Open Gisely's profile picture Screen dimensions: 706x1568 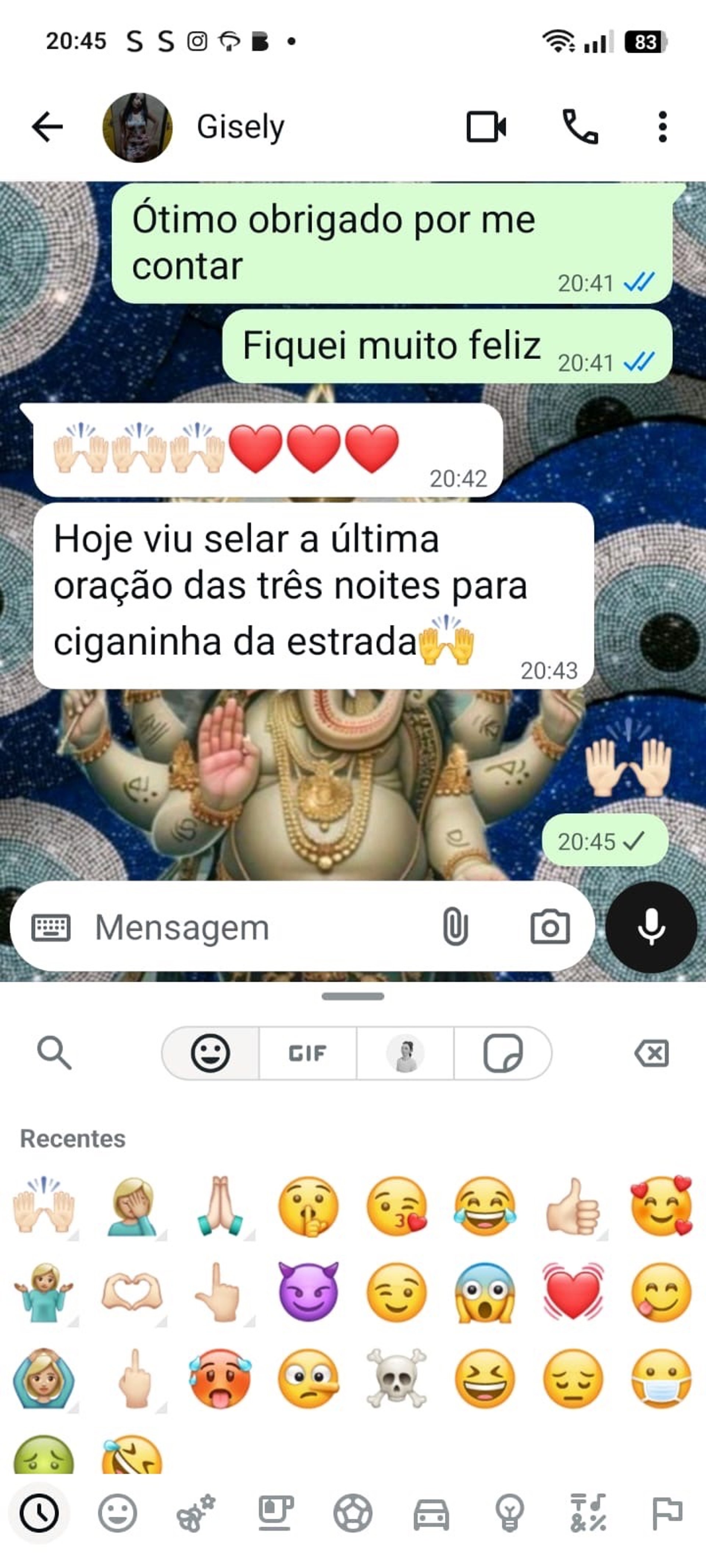[x=137, y=127]
